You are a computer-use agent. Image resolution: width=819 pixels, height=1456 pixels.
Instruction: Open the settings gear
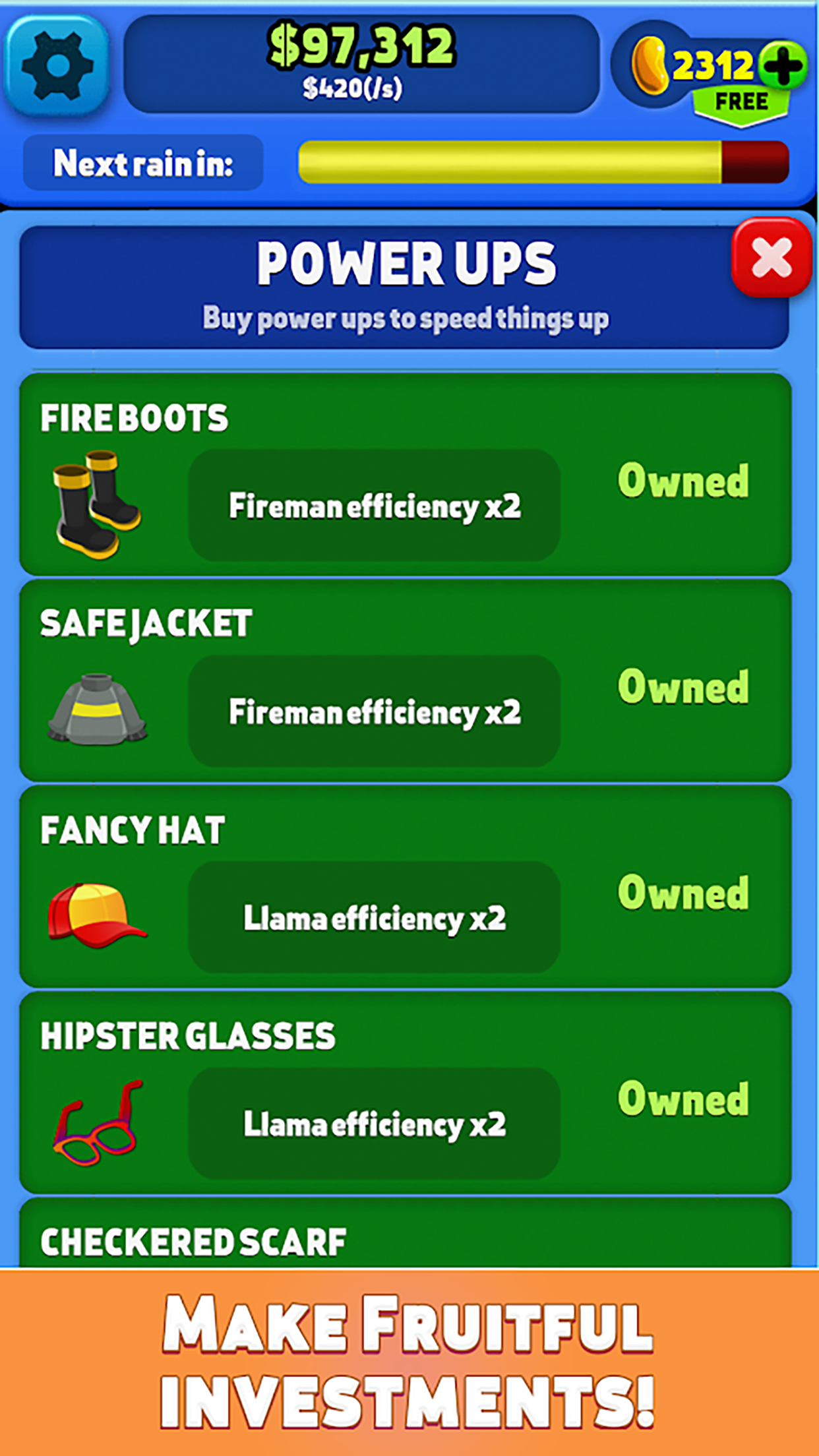click(x=57, y=65)
